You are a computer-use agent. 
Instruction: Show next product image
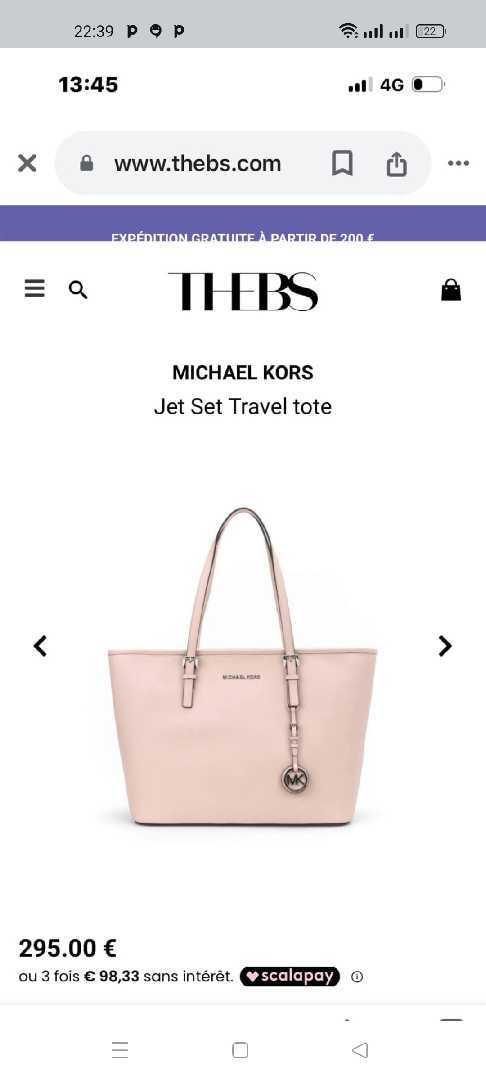445,646
